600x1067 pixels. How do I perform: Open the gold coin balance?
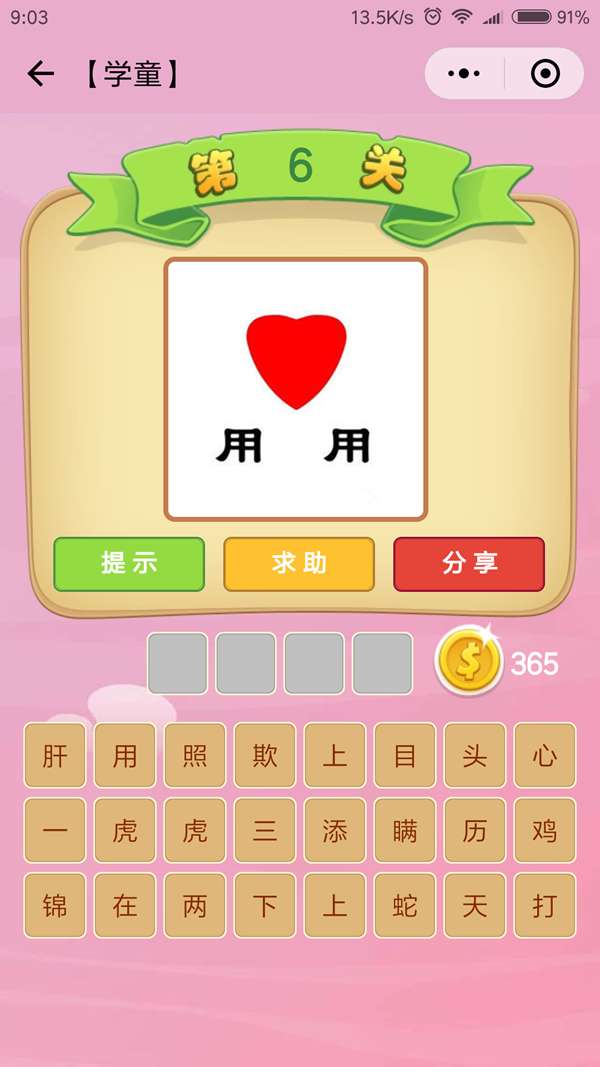[469, 661]
